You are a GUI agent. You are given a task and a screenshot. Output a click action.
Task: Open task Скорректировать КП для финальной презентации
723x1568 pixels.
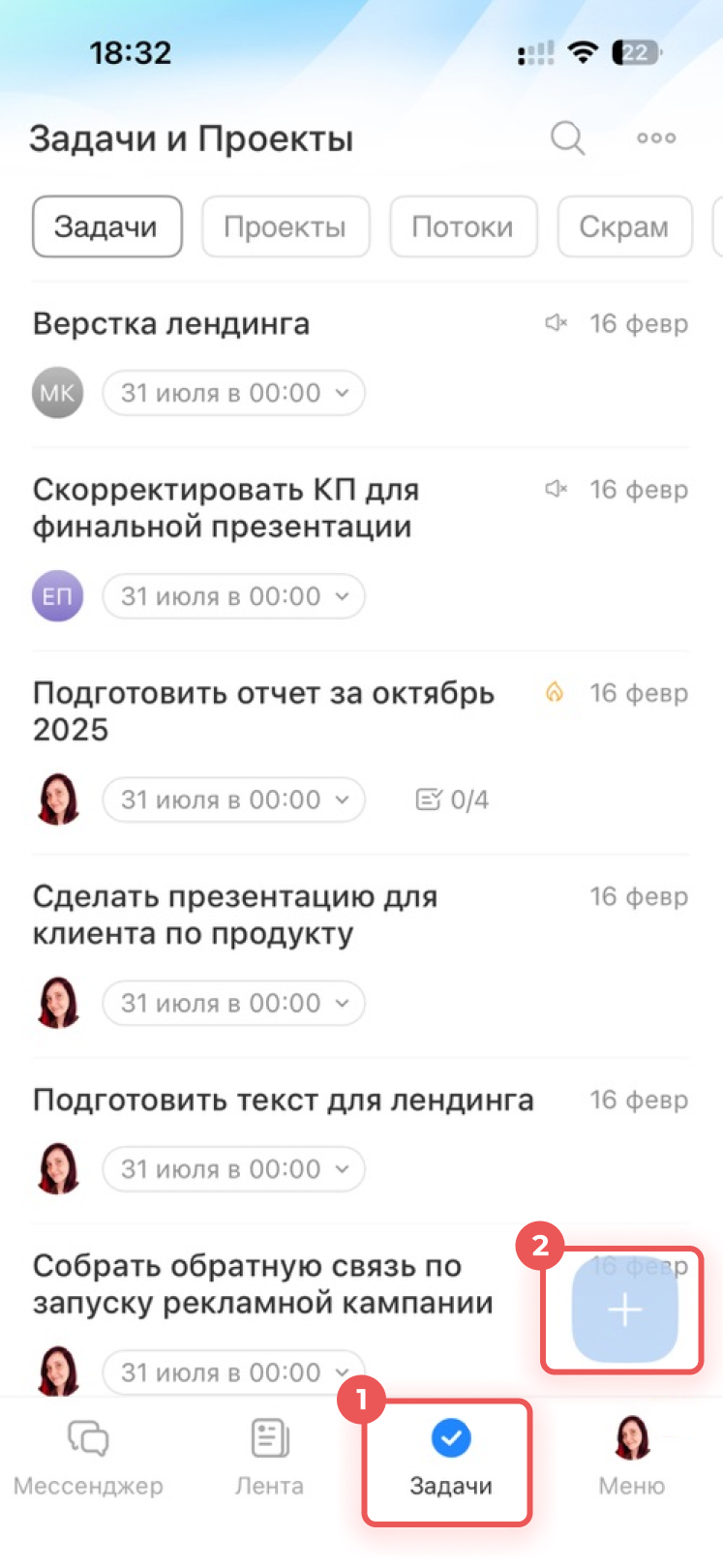[x=226, y=508]
